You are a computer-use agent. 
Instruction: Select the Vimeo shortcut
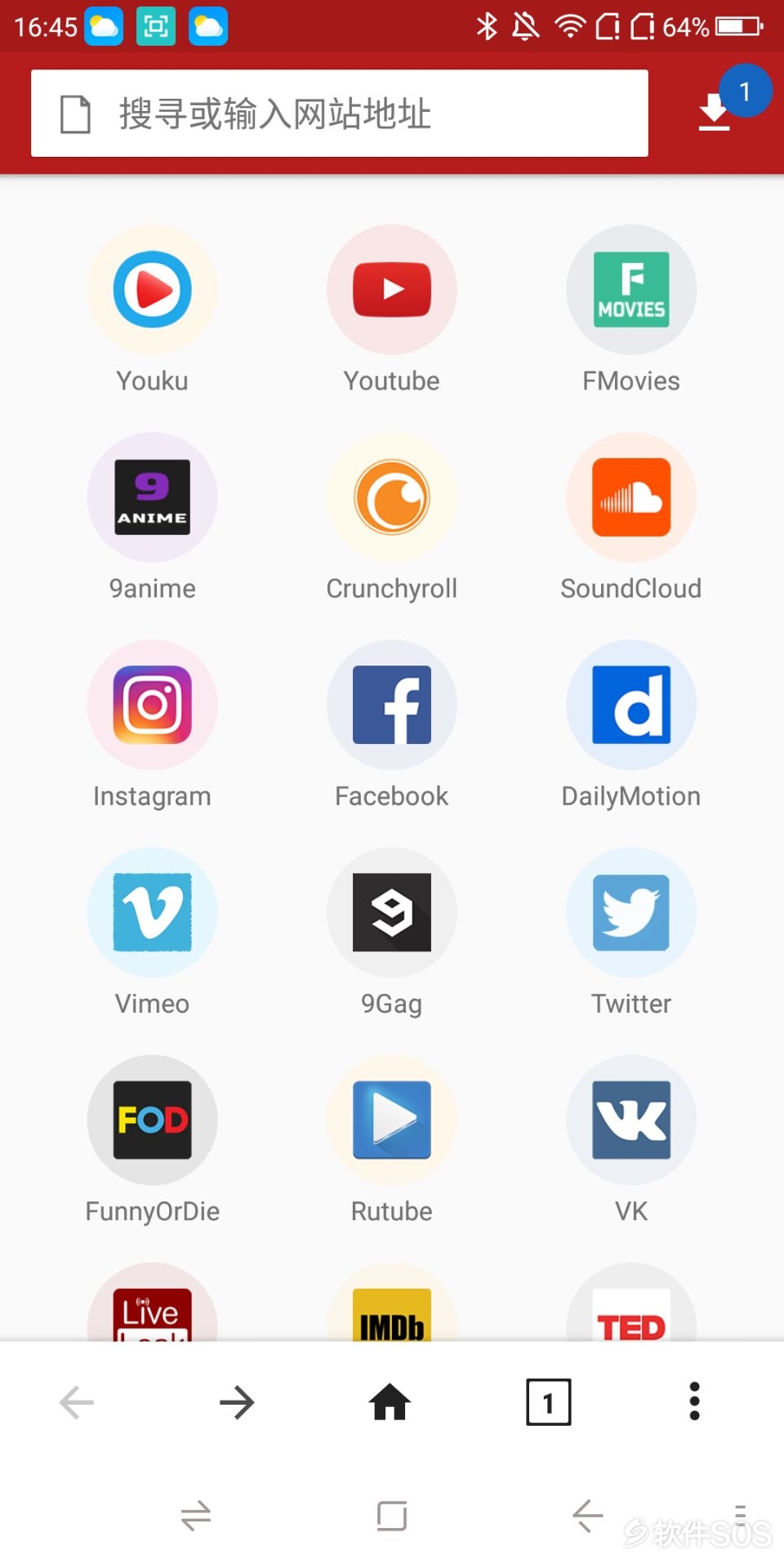(x=153, y=912)
